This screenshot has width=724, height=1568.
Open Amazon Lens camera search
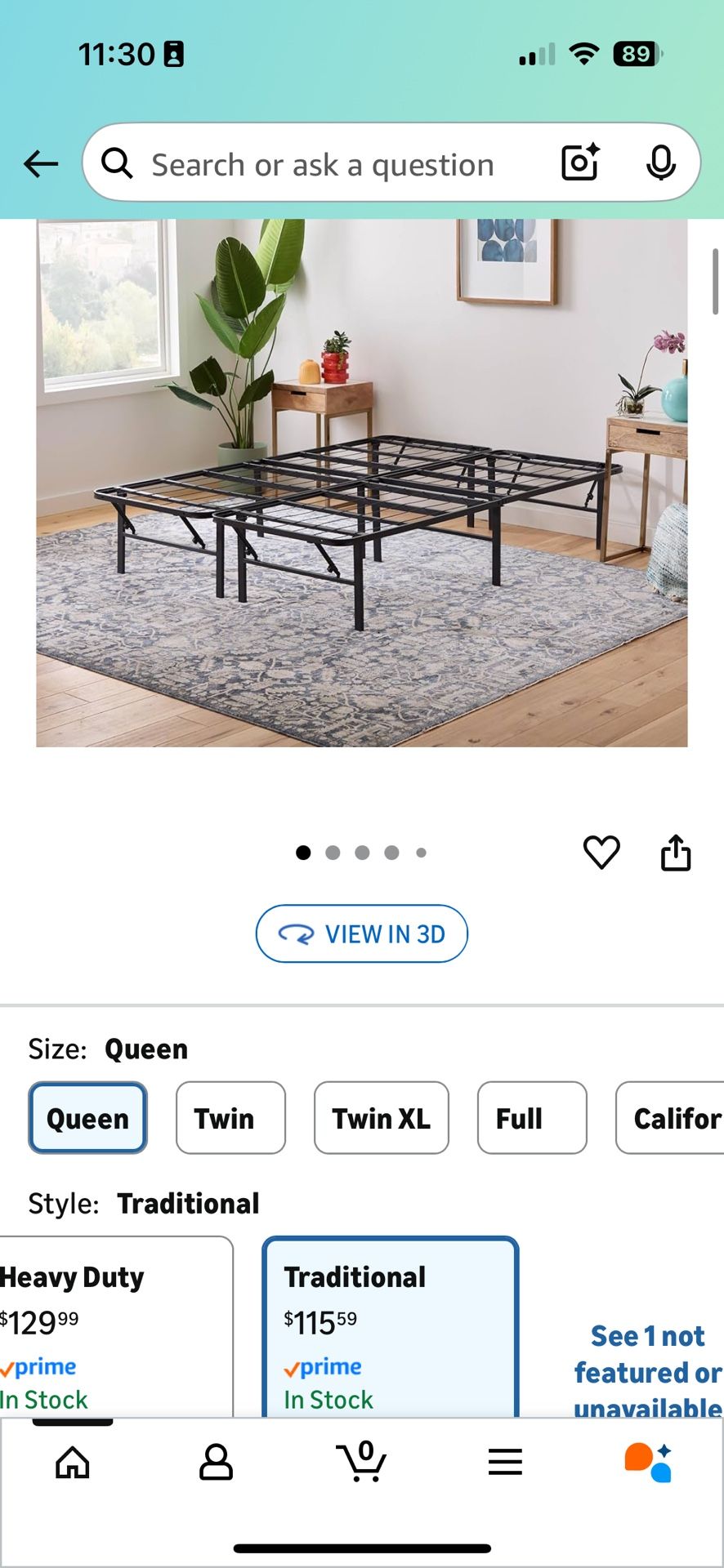pos(579,163)
